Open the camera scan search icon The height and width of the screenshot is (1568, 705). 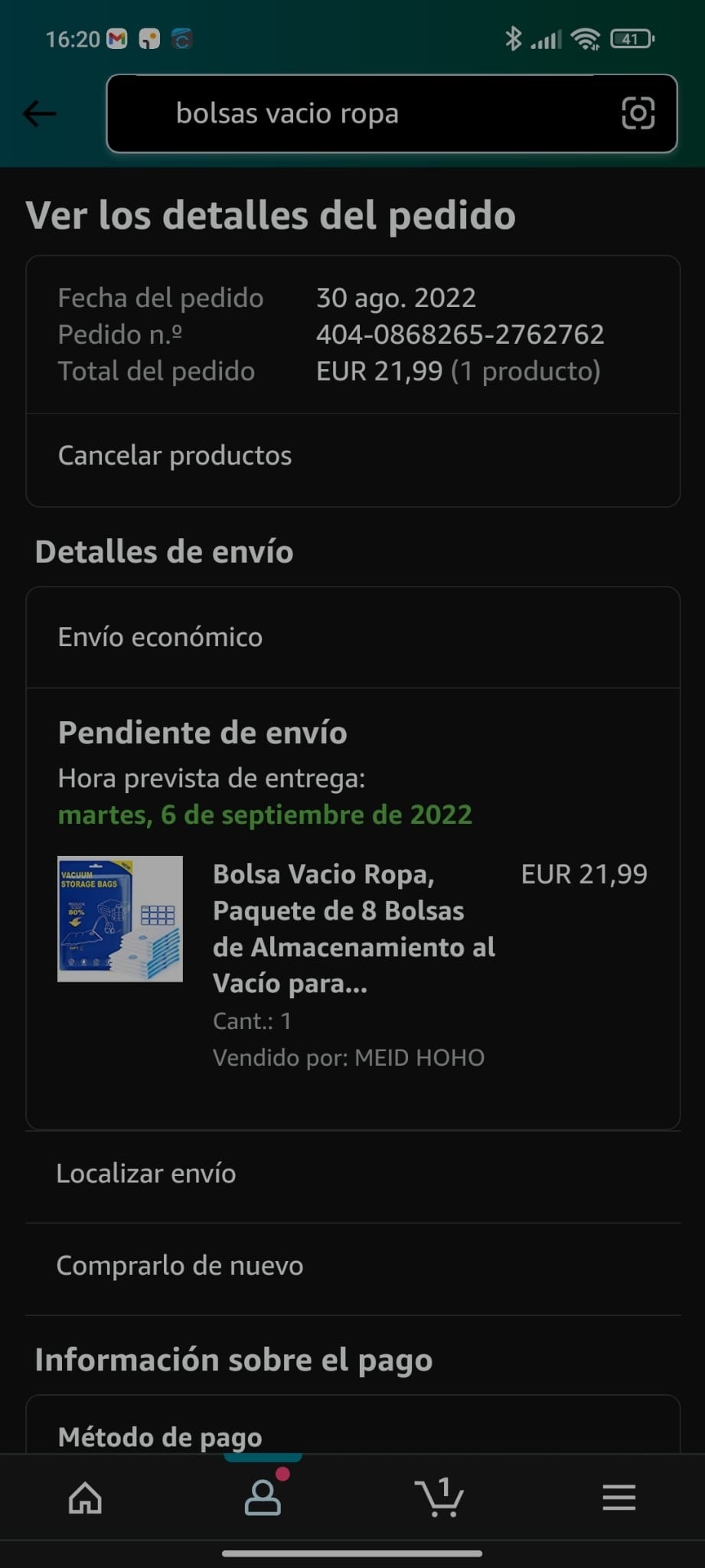tap(638, 114)
